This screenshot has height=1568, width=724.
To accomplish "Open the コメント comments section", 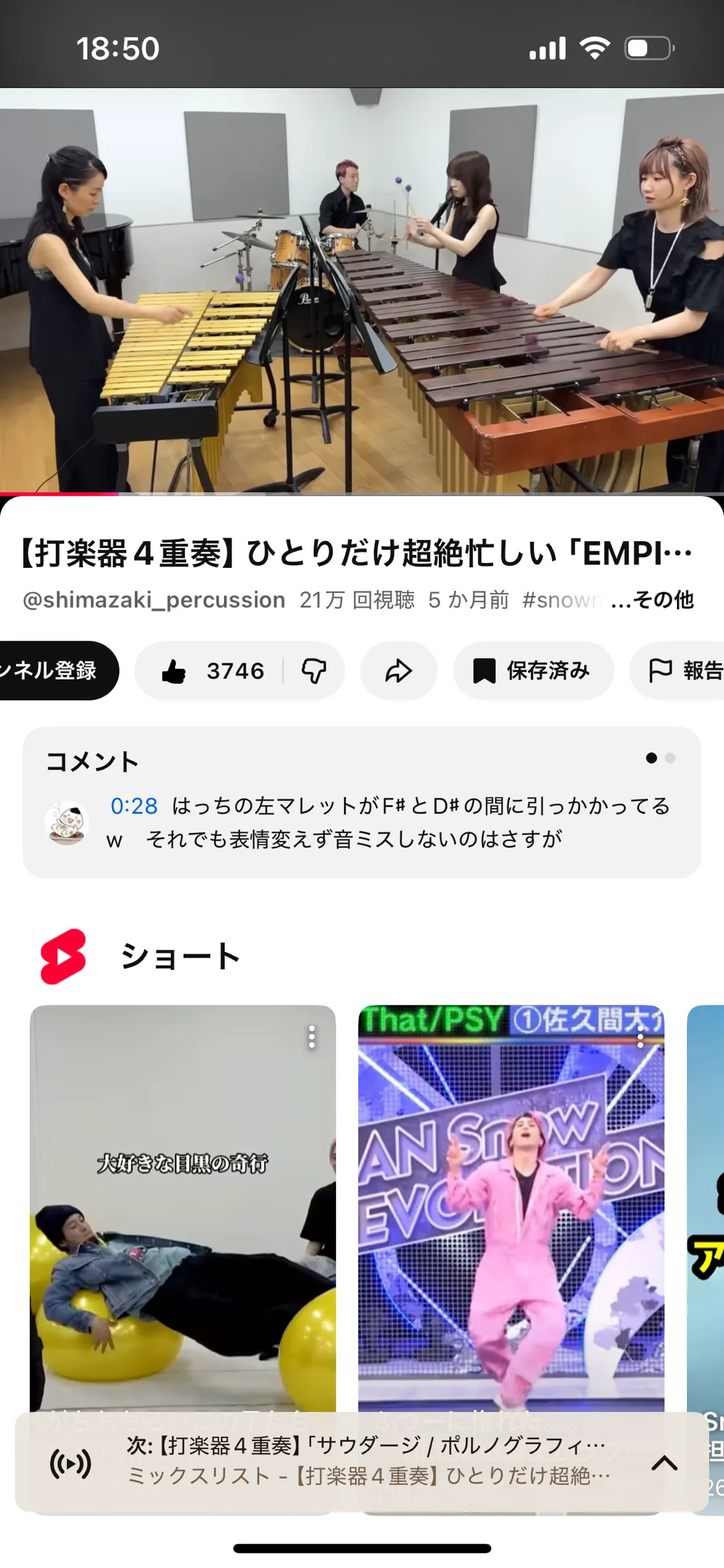I will [93, 761].
